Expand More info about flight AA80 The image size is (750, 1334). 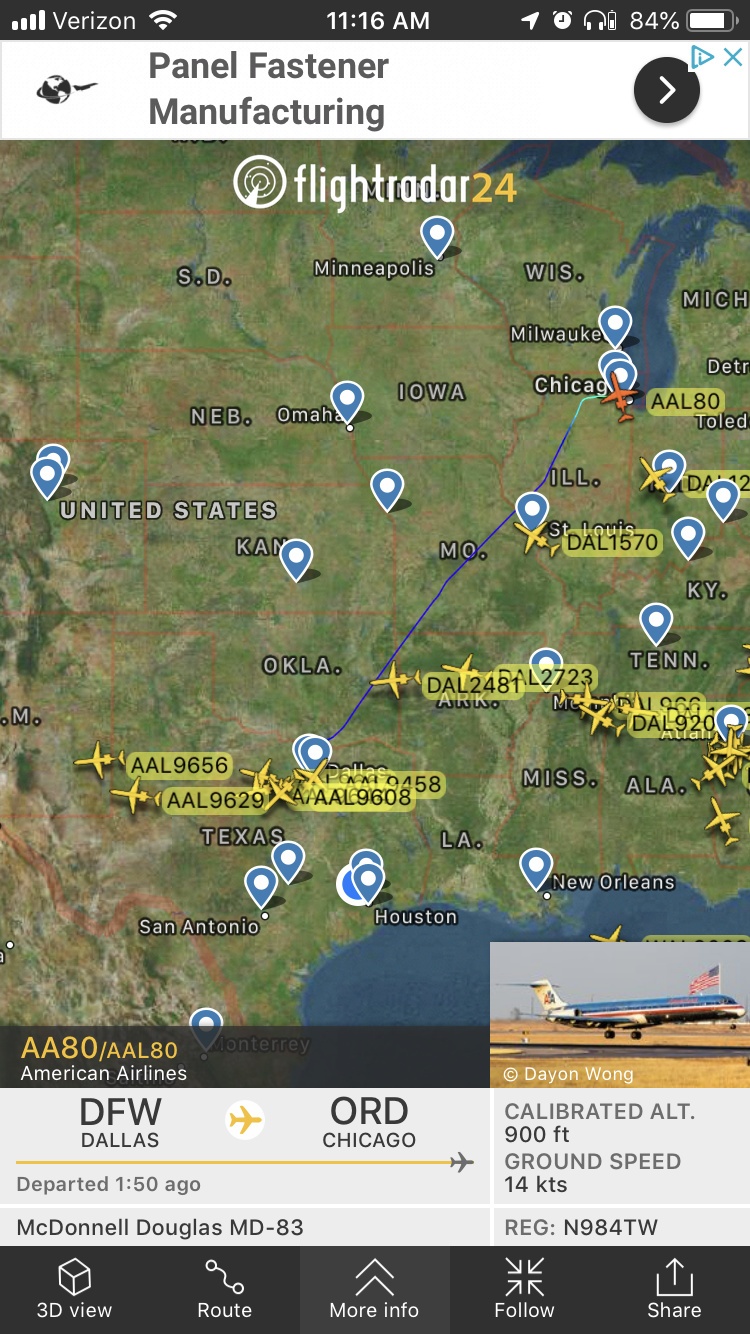(x=374, y=1289)
